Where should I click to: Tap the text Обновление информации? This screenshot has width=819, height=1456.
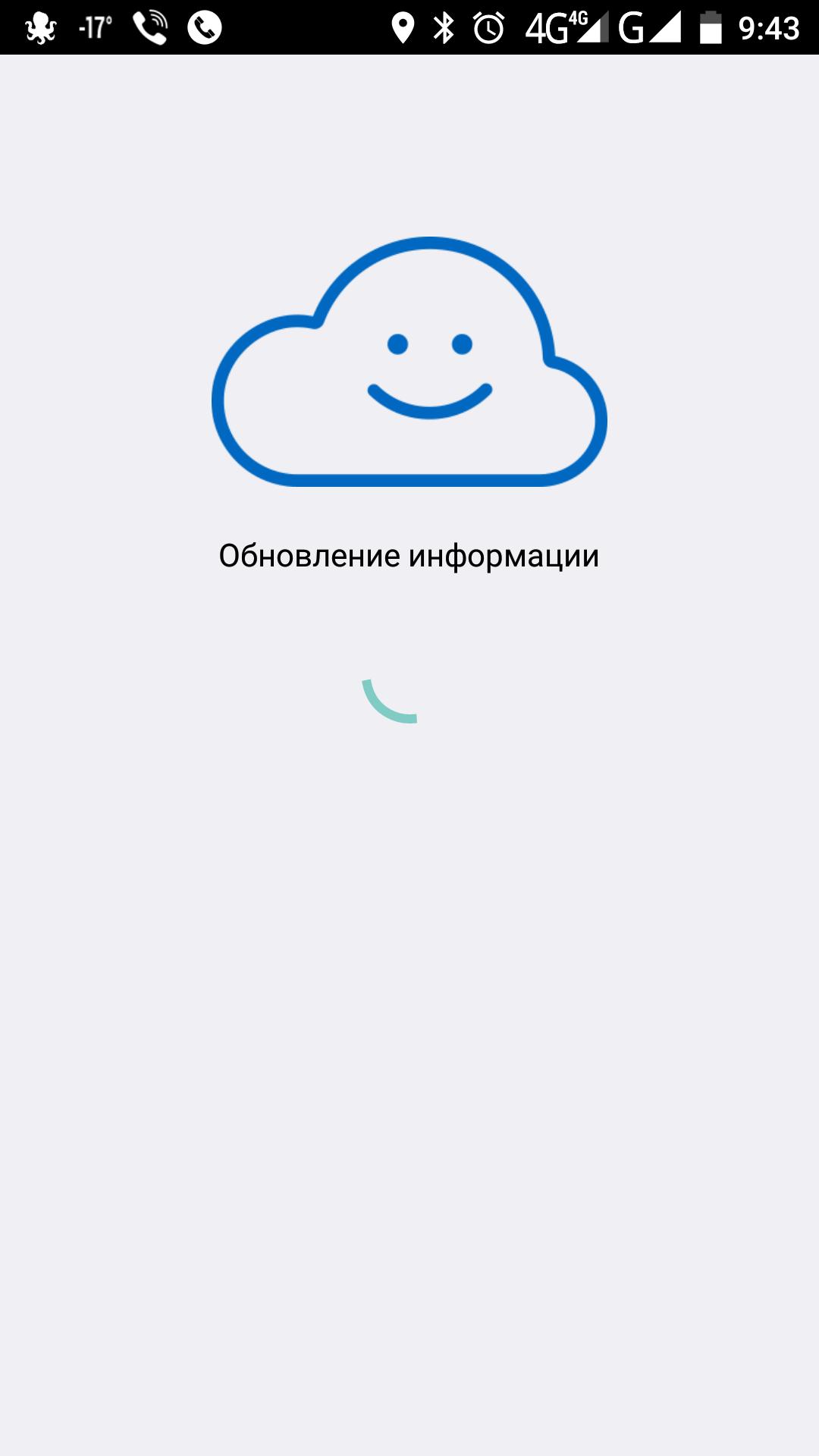coord(409,555)
